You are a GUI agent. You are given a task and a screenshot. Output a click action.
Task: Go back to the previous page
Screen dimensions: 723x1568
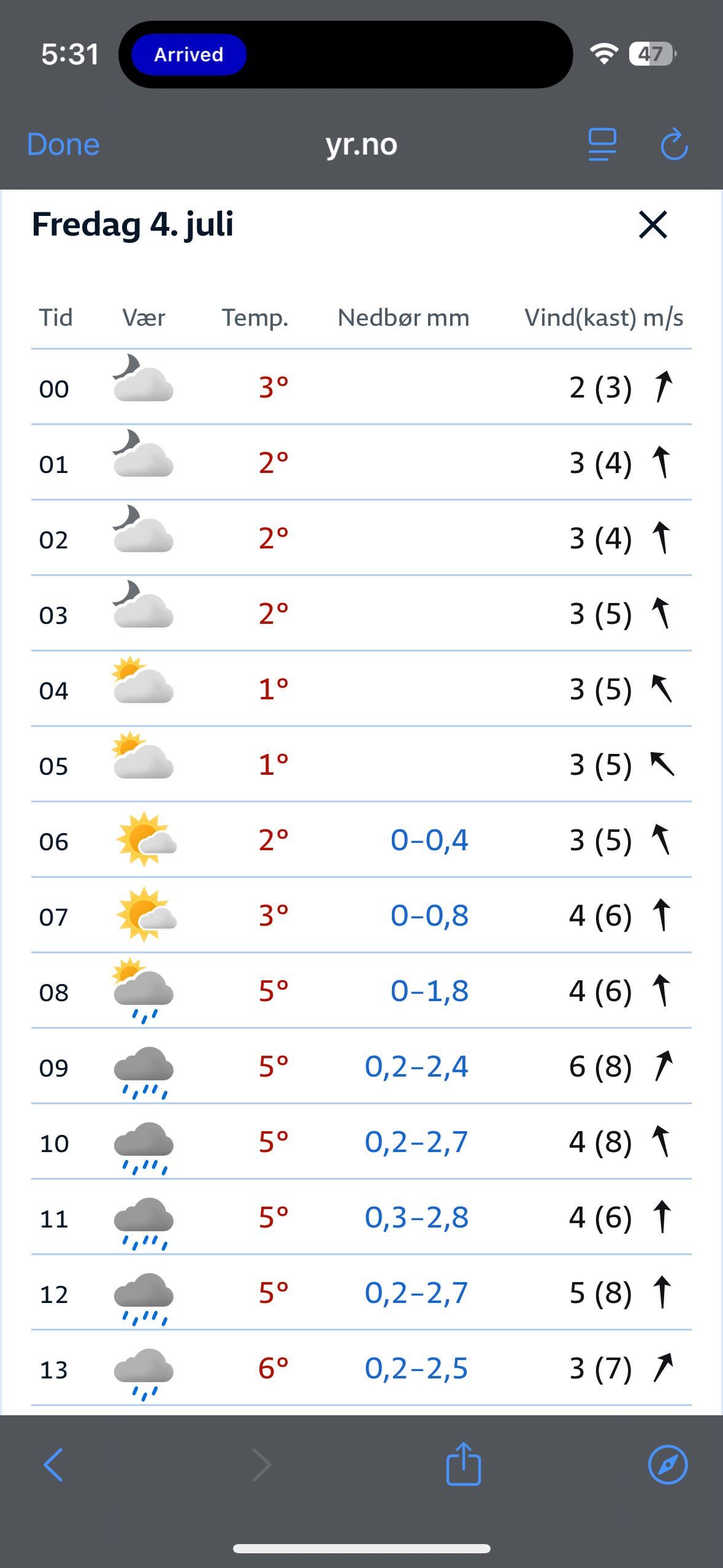(54, 1465)
